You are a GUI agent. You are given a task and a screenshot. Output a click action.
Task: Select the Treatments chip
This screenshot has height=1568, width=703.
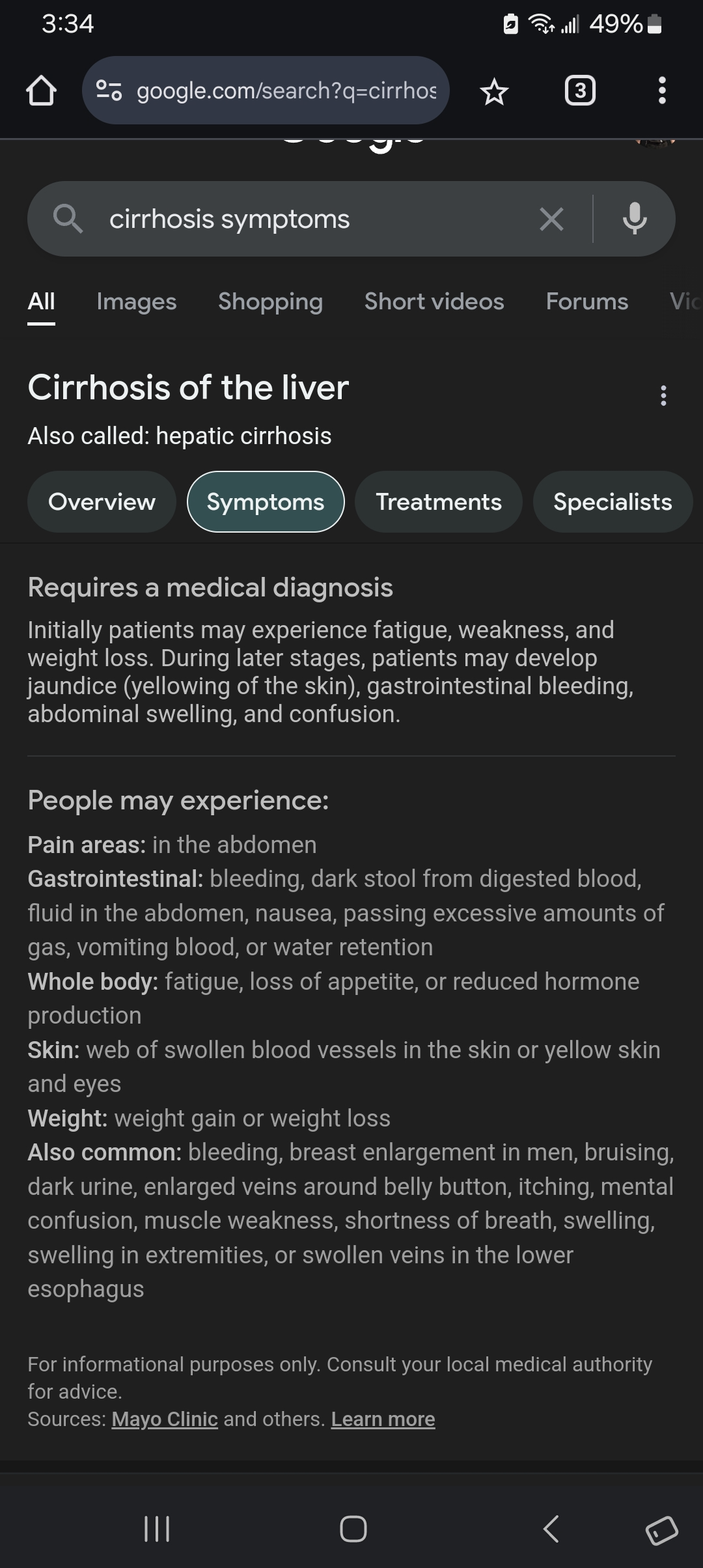click(439, 502)
